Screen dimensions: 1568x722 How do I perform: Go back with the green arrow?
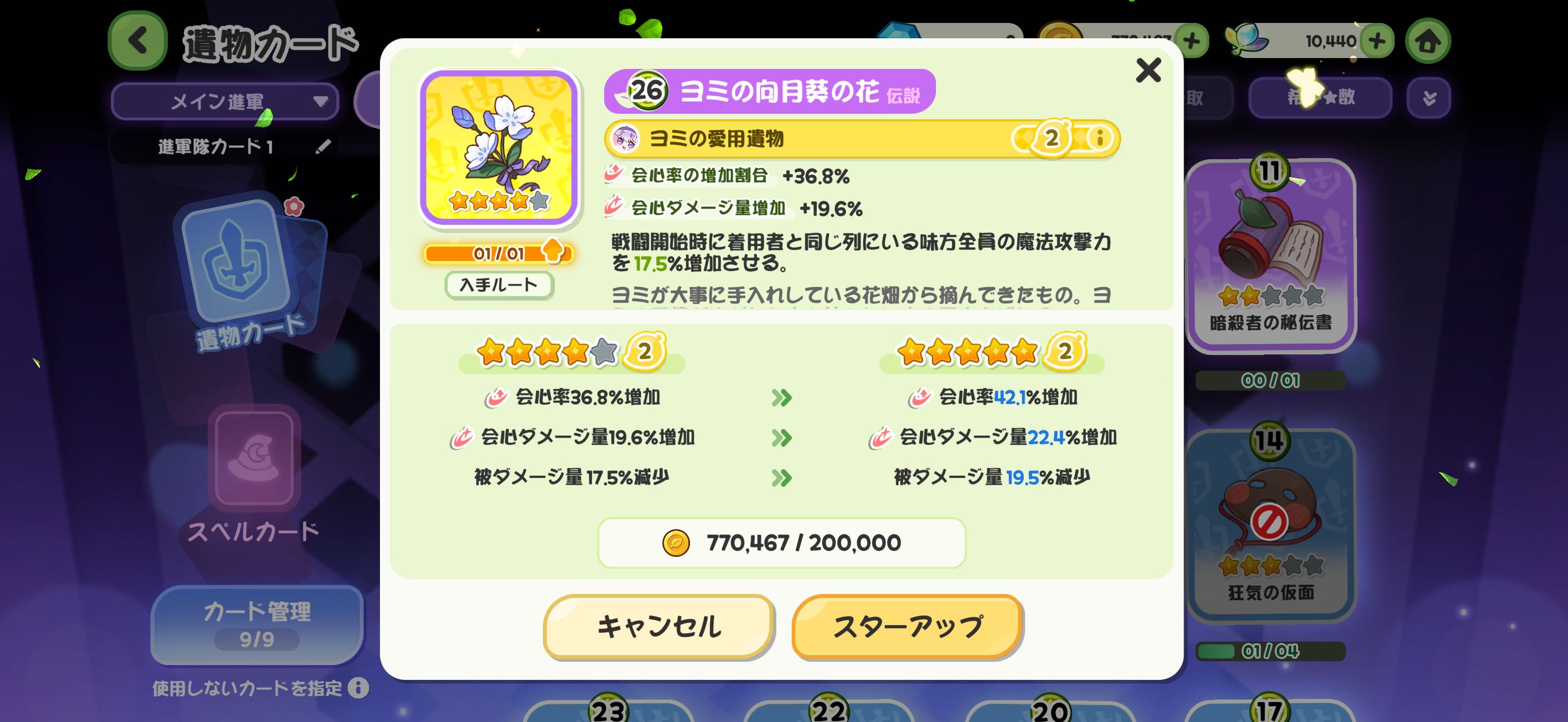pyautogui.click(x=138, y=41)
